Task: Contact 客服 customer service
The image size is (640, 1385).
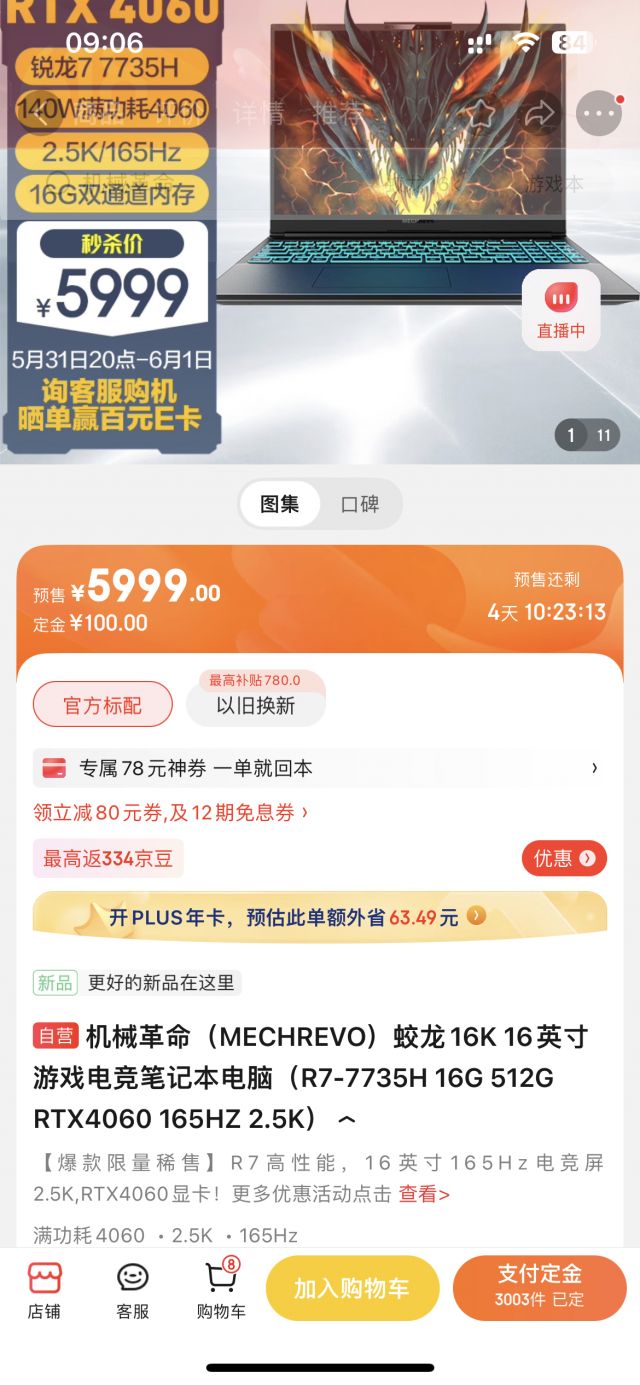Action: pos(132,1290)
